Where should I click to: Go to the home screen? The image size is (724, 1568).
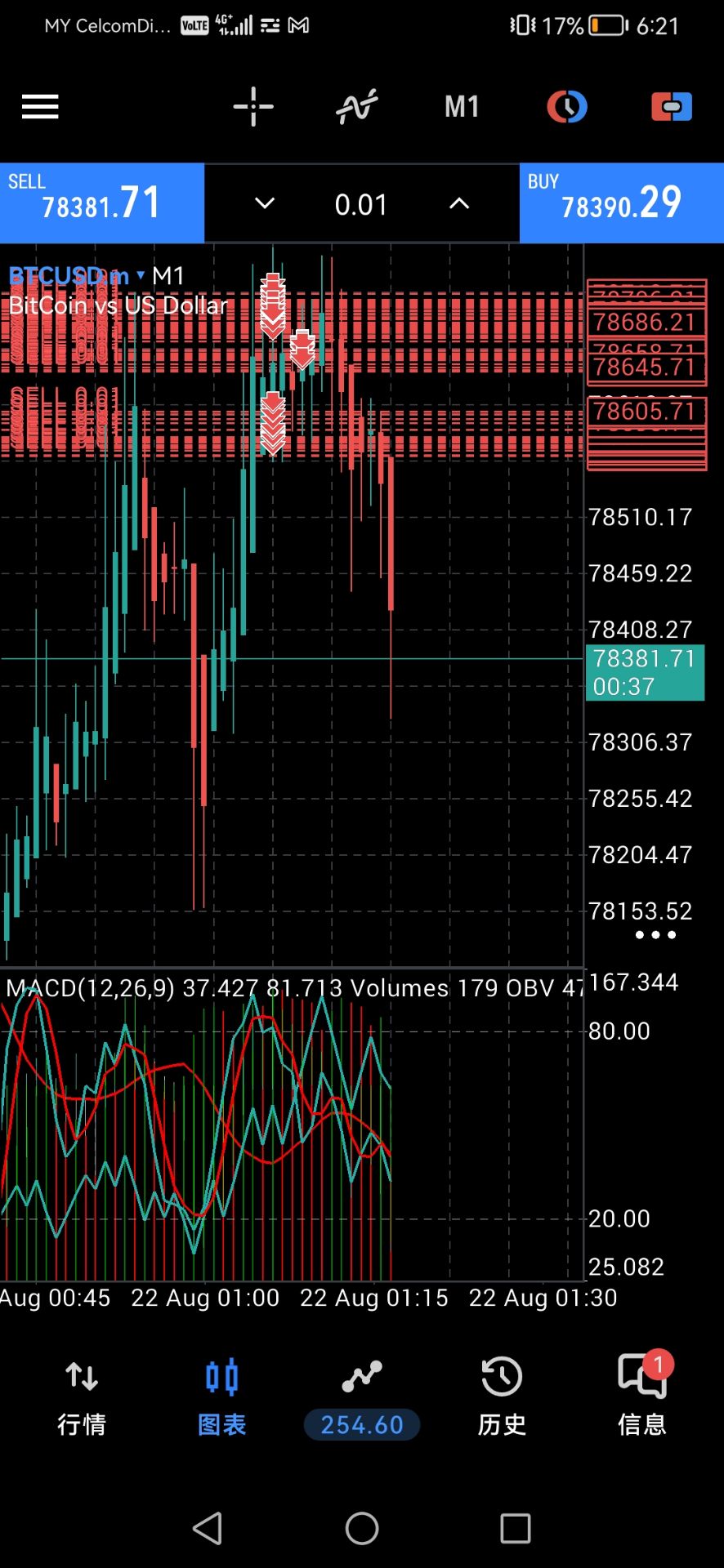coord(362,1528)
